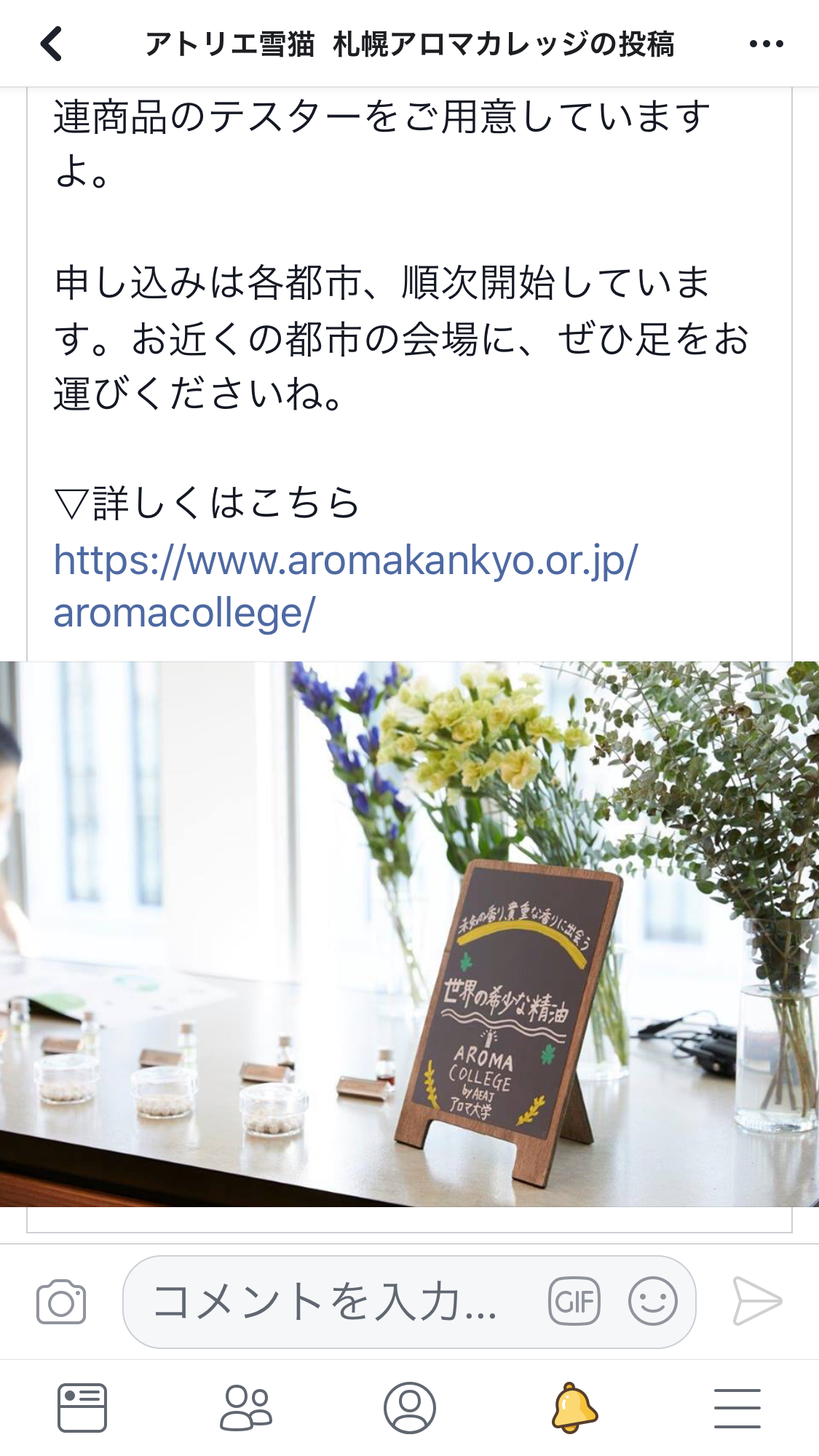
Task: Open the aromakankyo.or.jp aromacollege link
Action: point(346,586)
